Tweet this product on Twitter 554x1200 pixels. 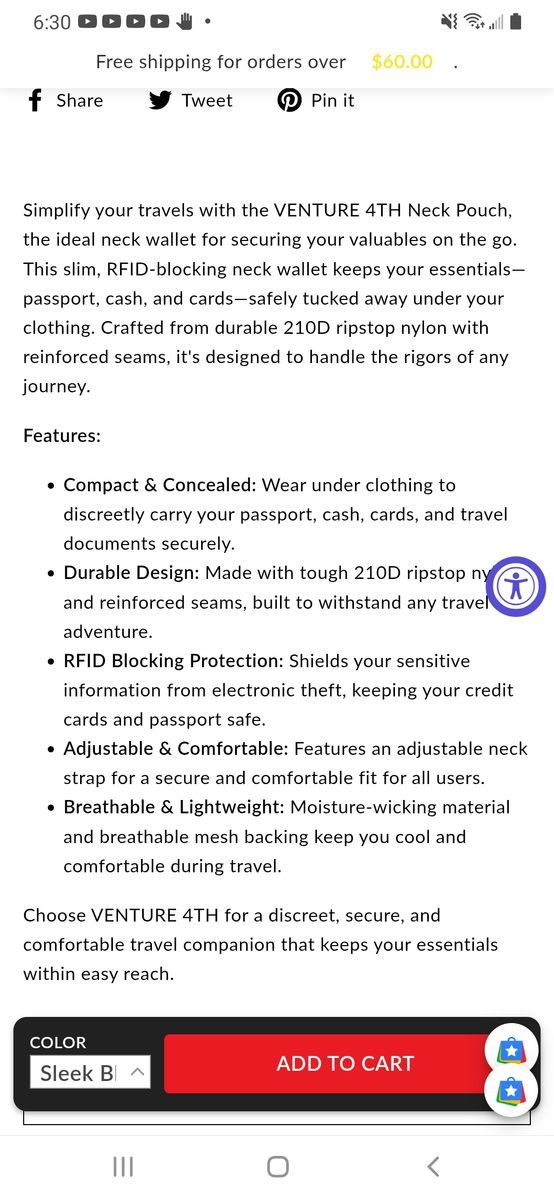click(190, 100)
